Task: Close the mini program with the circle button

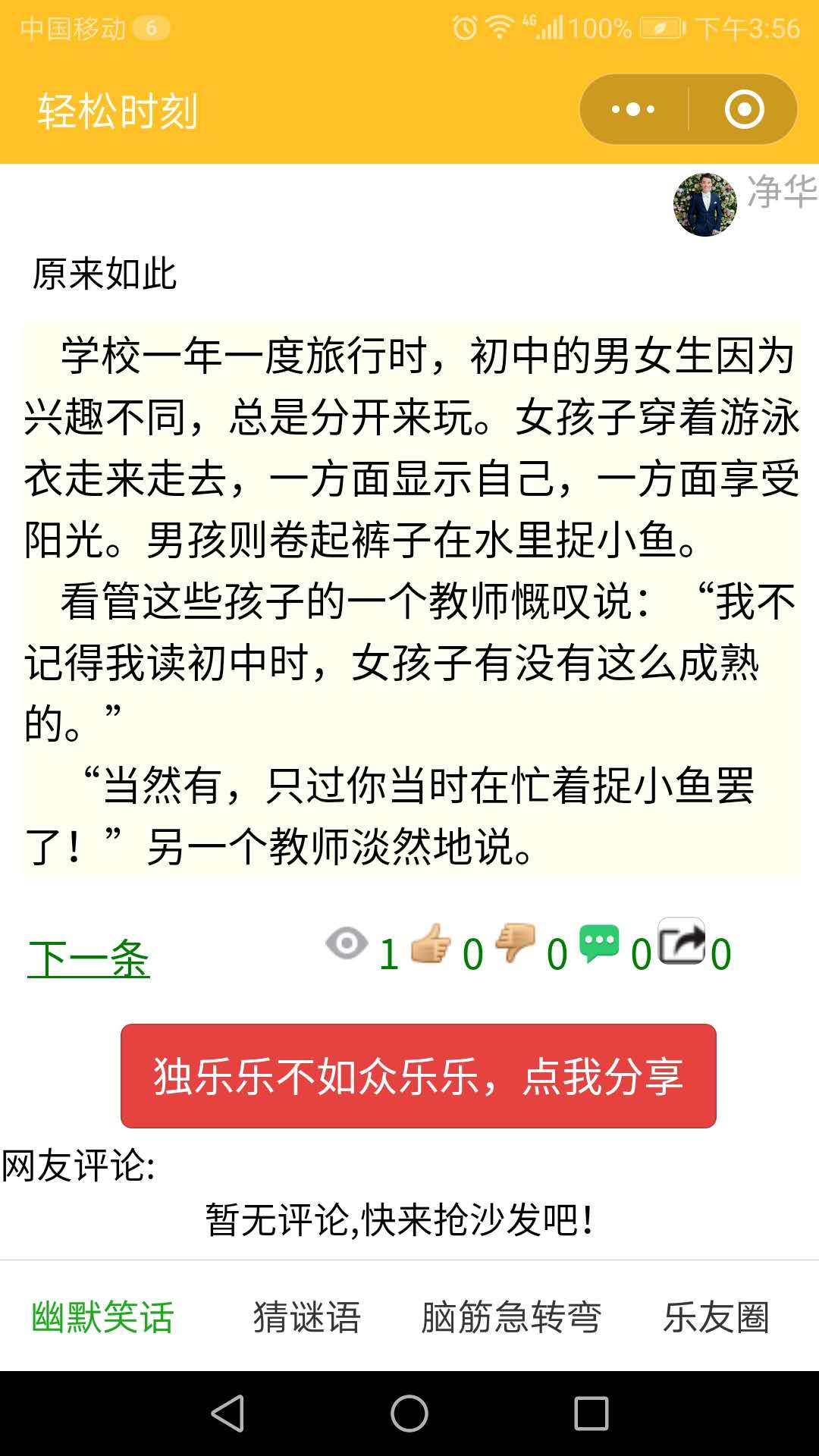Action: point(744,109)
